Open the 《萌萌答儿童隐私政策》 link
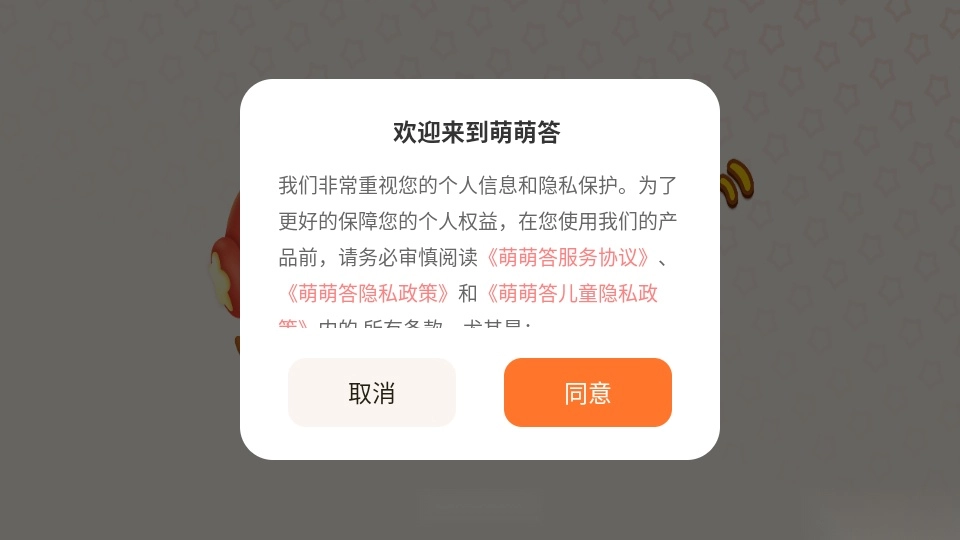Viewport: 960px width, 540px height. [572, 294]
